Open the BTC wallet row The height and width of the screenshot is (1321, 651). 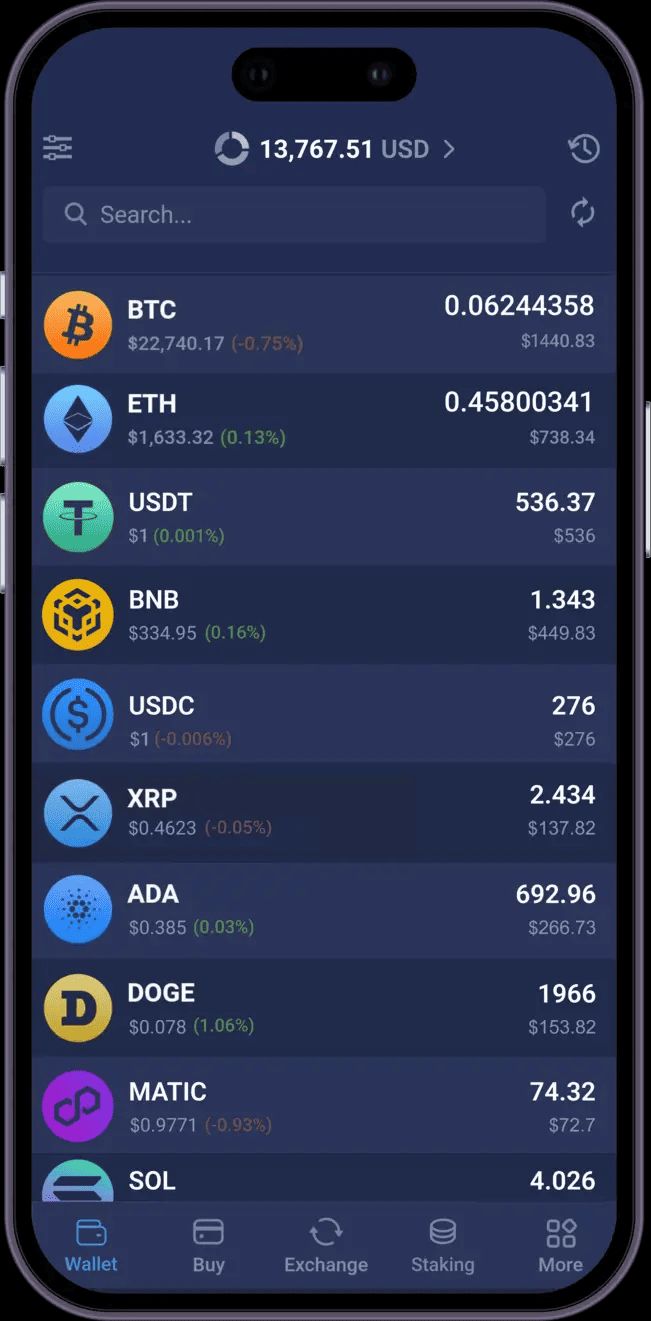324,324
